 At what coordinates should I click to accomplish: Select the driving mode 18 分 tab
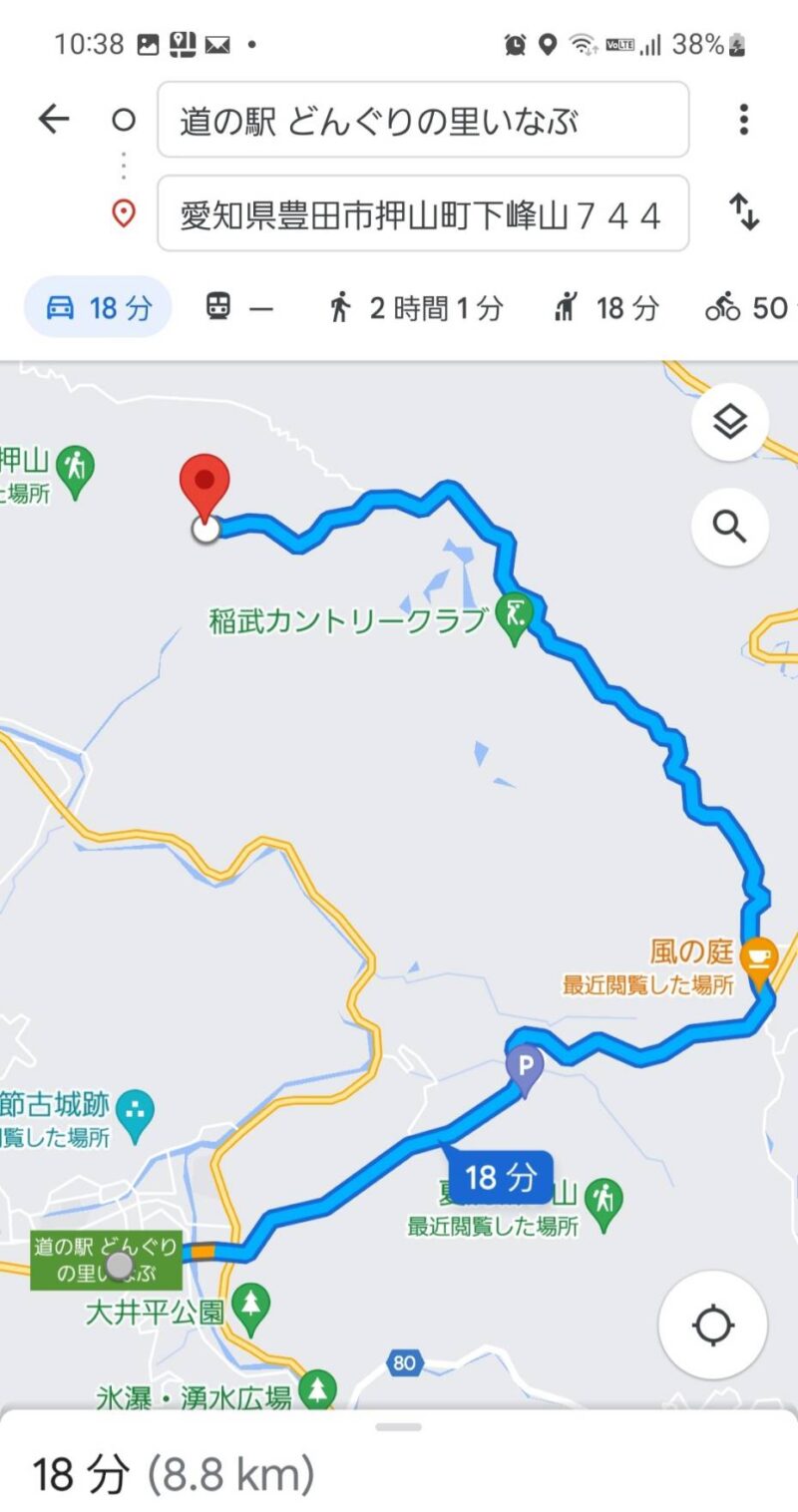tap(98, 308)
